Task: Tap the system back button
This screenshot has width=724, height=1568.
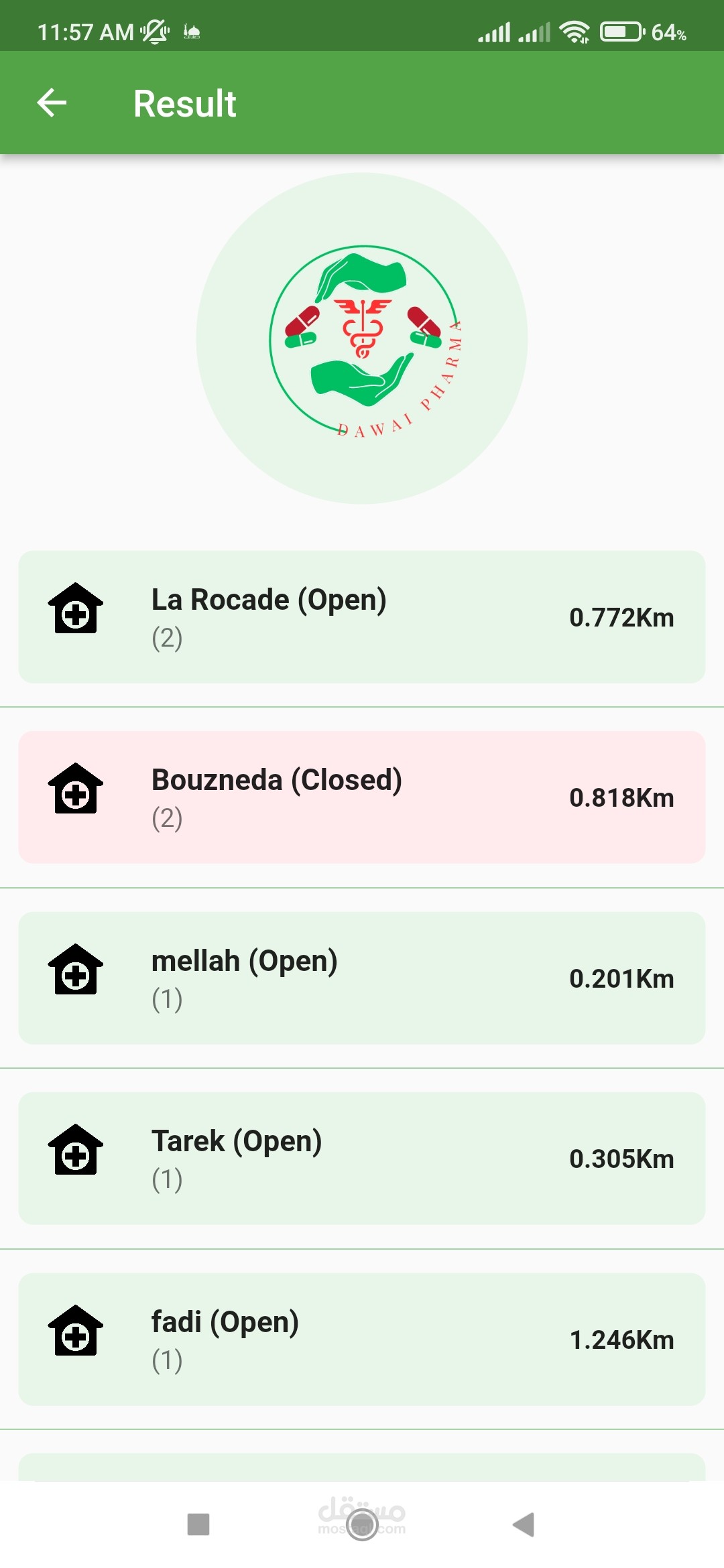Action: coord(524,1524)
